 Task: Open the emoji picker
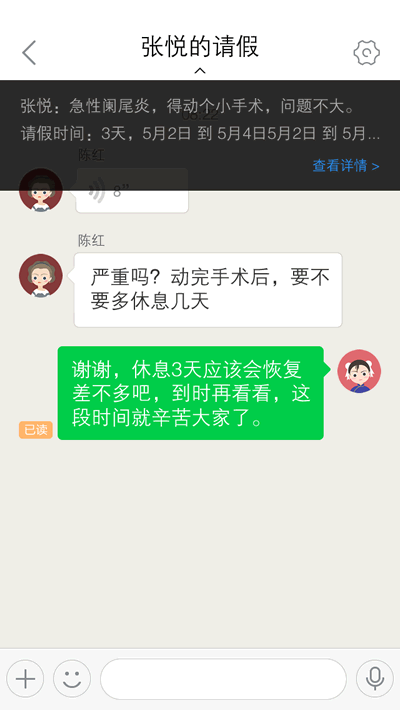72,679
